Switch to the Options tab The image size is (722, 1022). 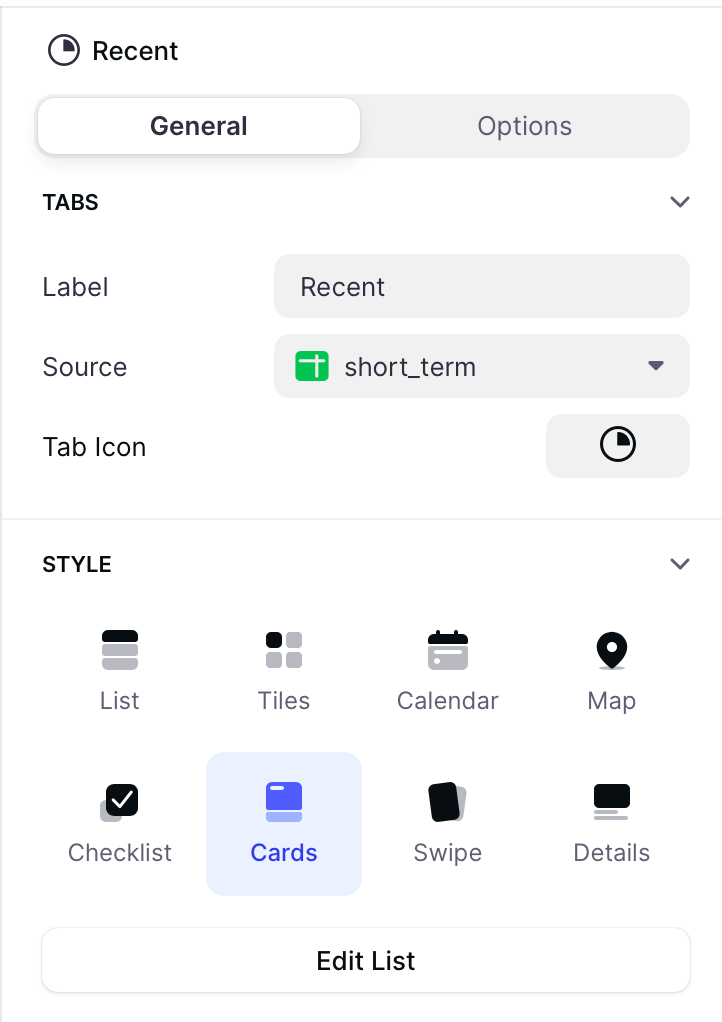coord(524,126)
